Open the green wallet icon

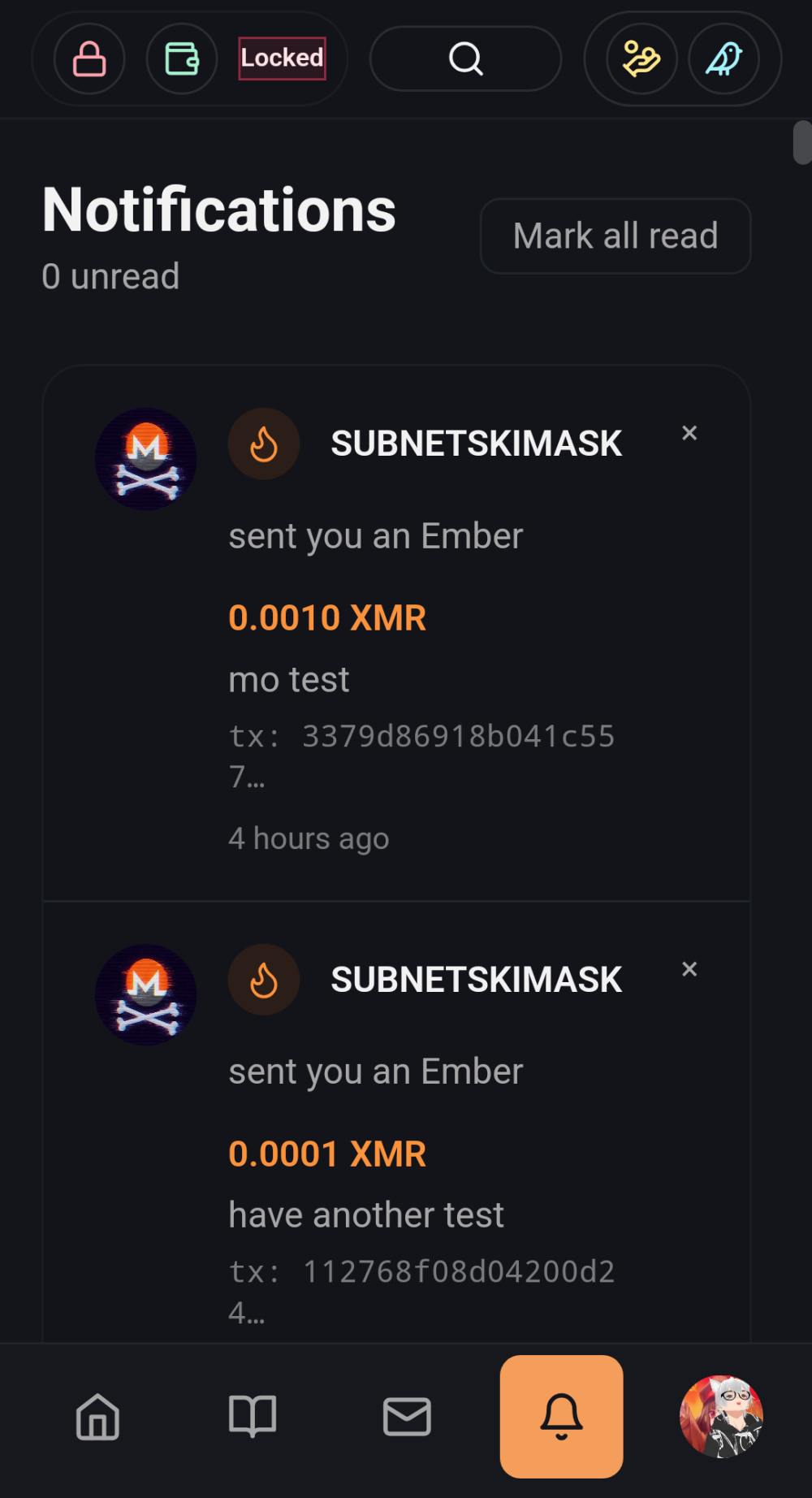pos(182,59)
